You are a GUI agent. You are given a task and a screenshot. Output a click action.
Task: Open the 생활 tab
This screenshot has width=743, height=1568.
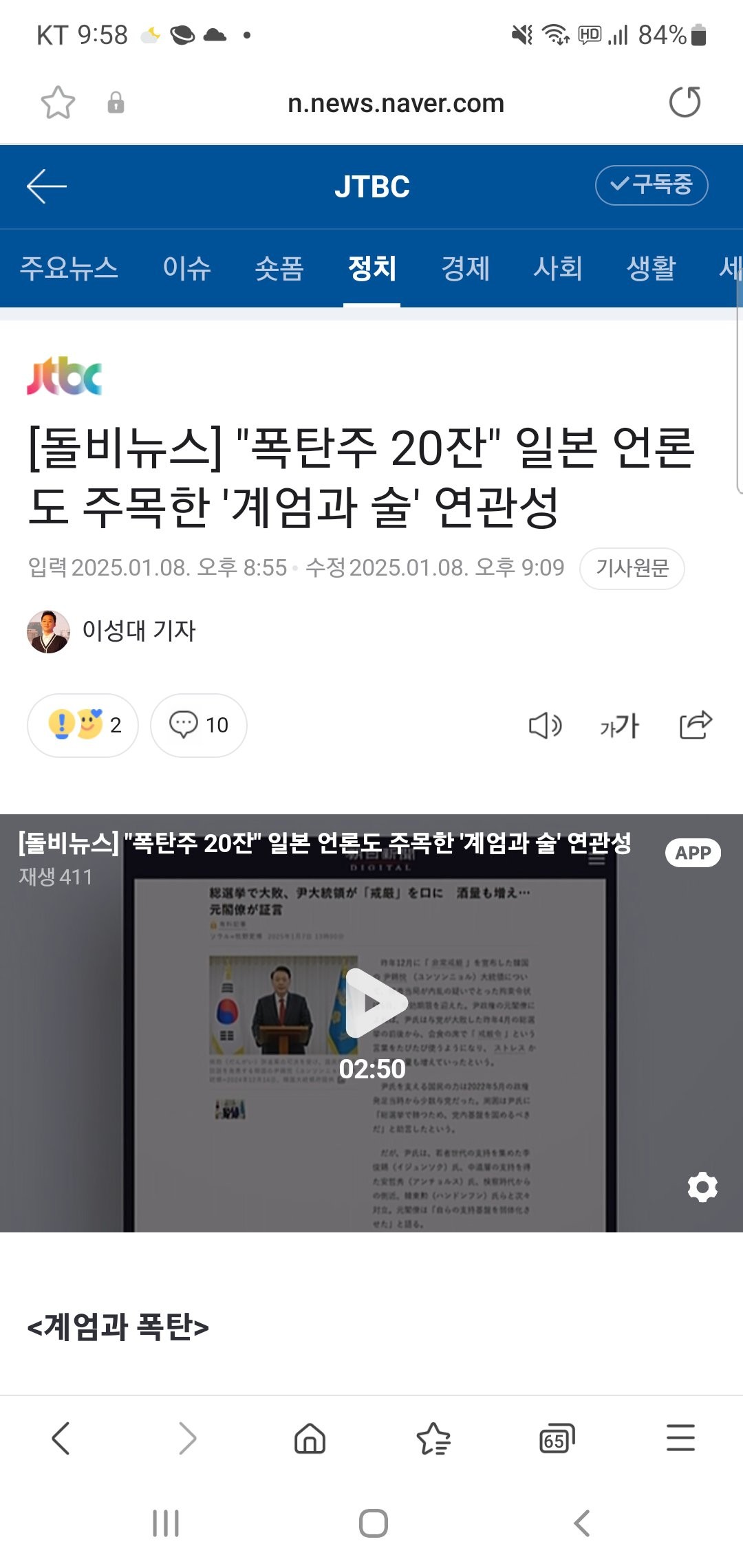651,268
